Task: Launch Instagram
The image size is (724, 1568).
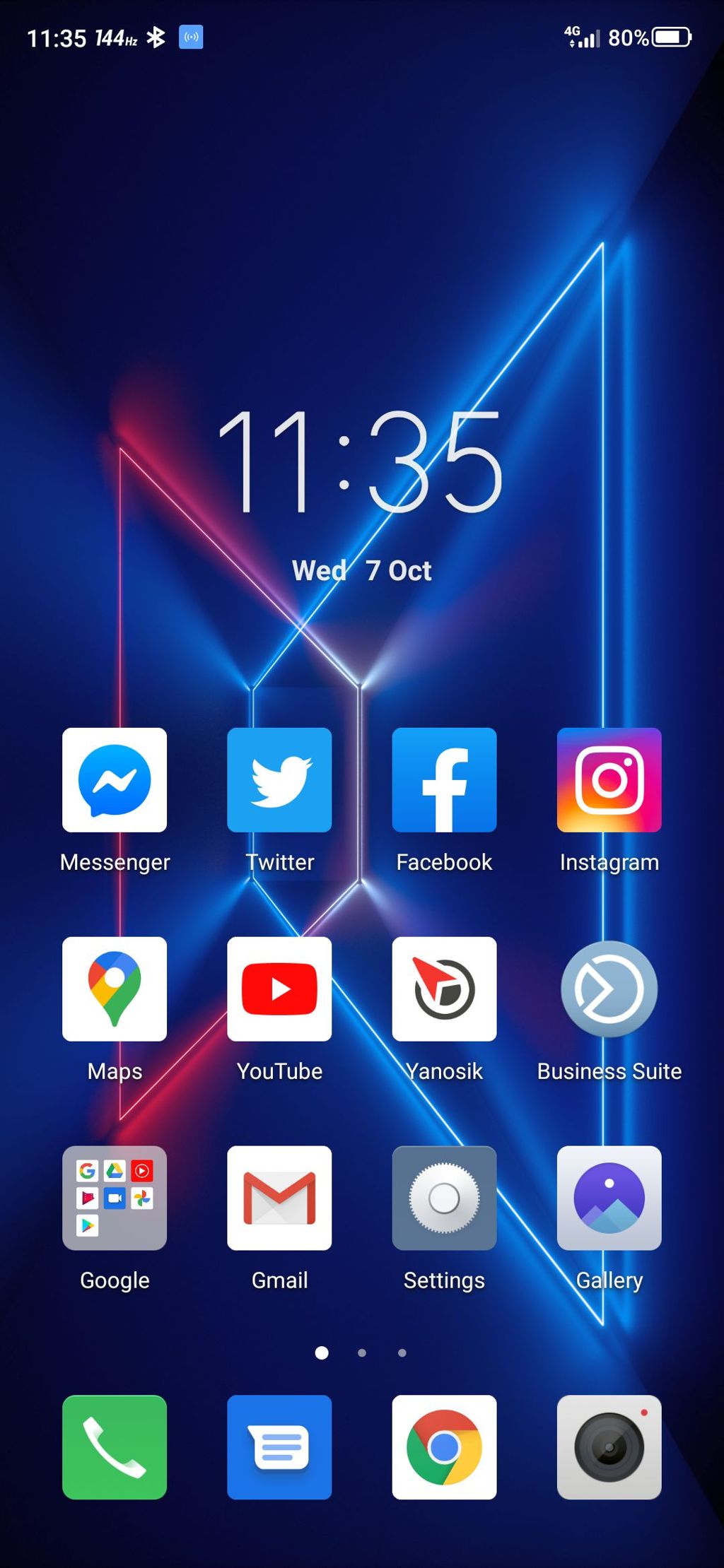Action: coord(609,780)
